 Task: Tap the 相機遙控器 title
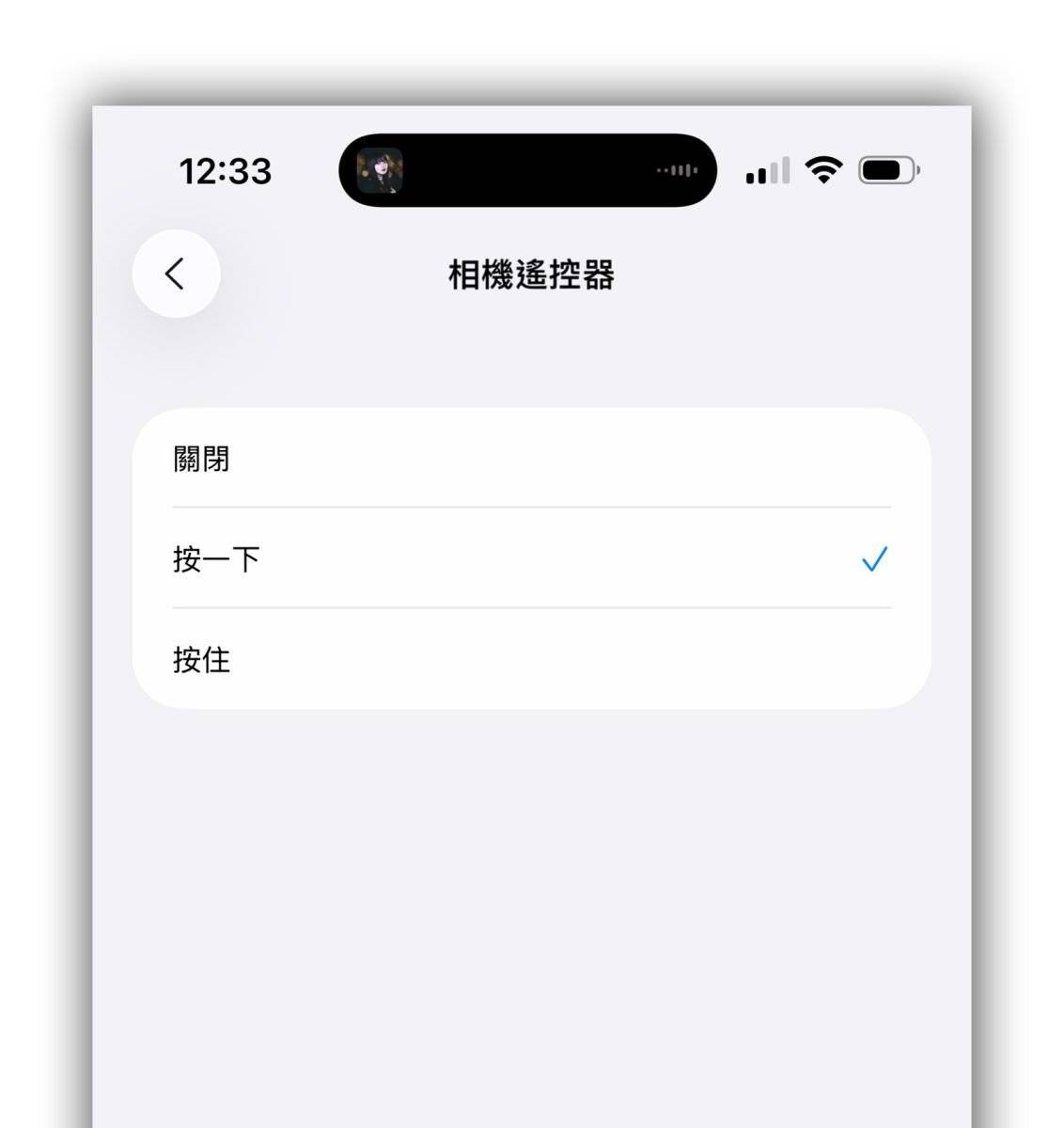(531, 274)
